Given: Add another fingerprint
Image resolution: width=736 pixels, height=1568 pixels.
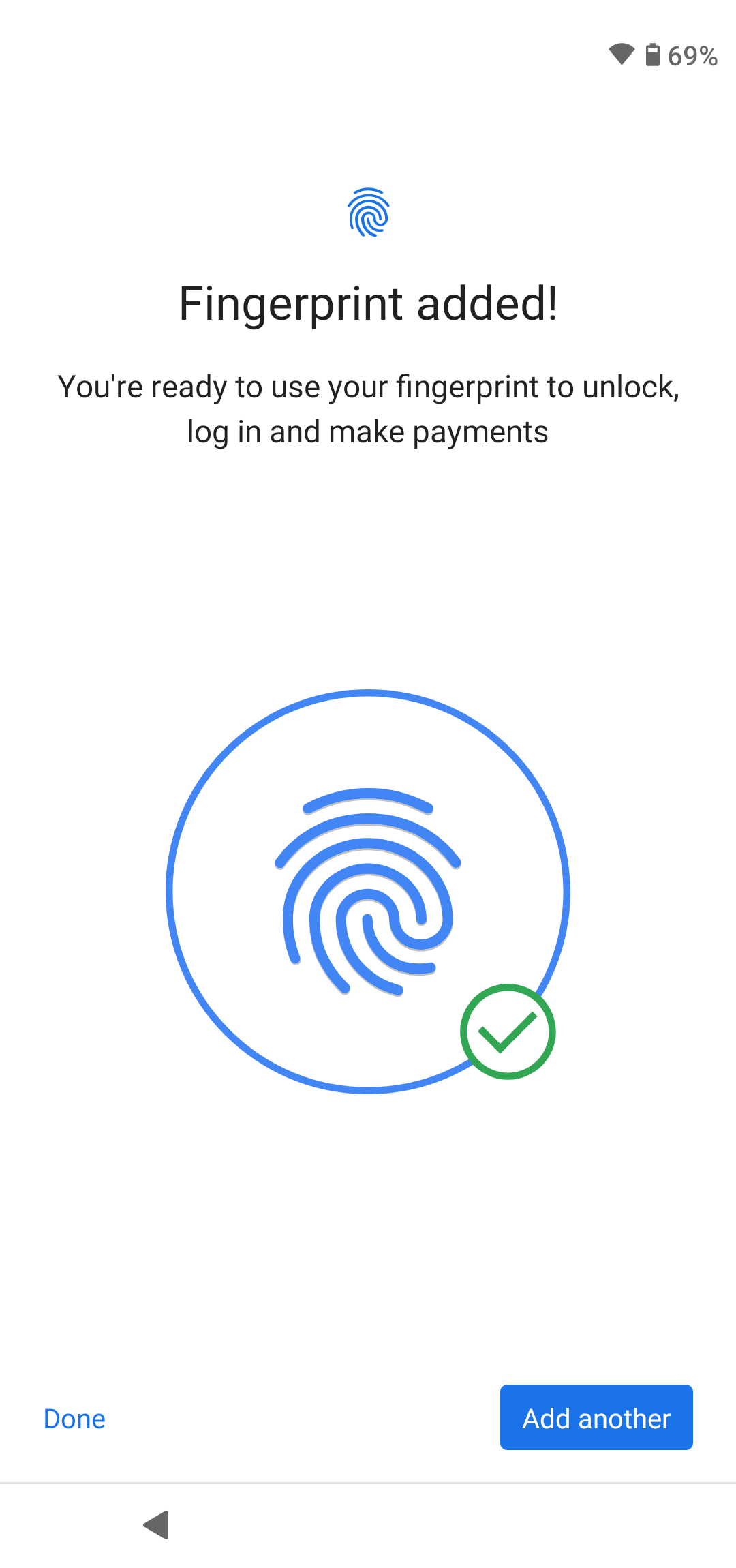Looking at the screenshot, I should (596, 1417).
